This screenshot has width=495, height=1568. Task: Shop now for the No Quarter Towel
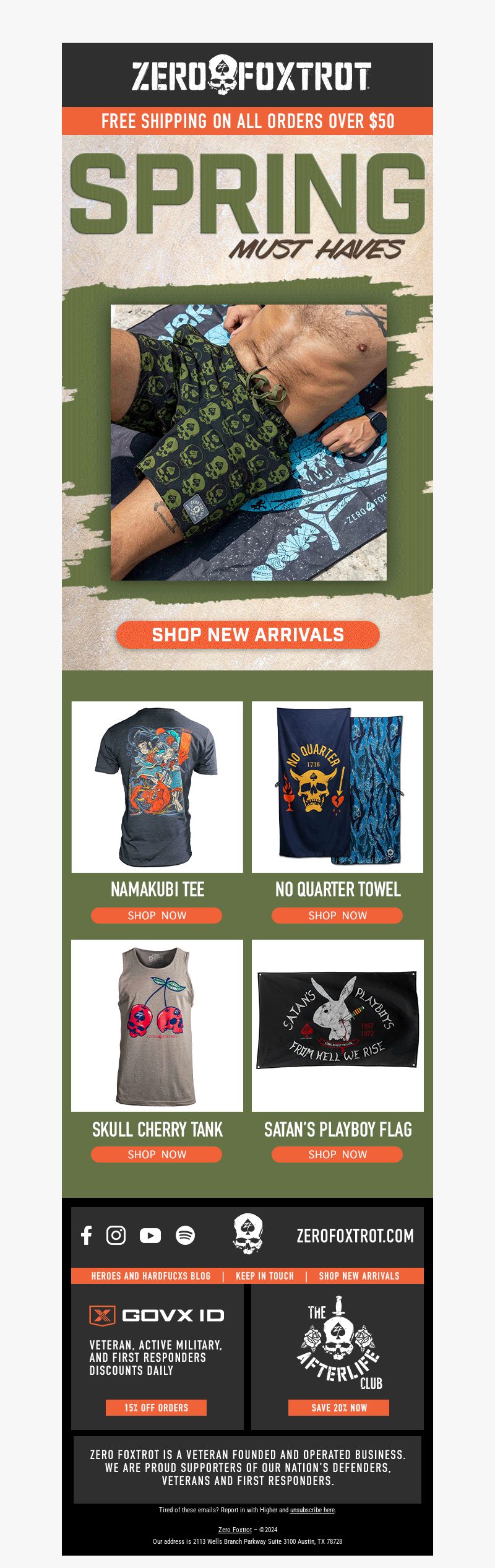pos(337,916)
